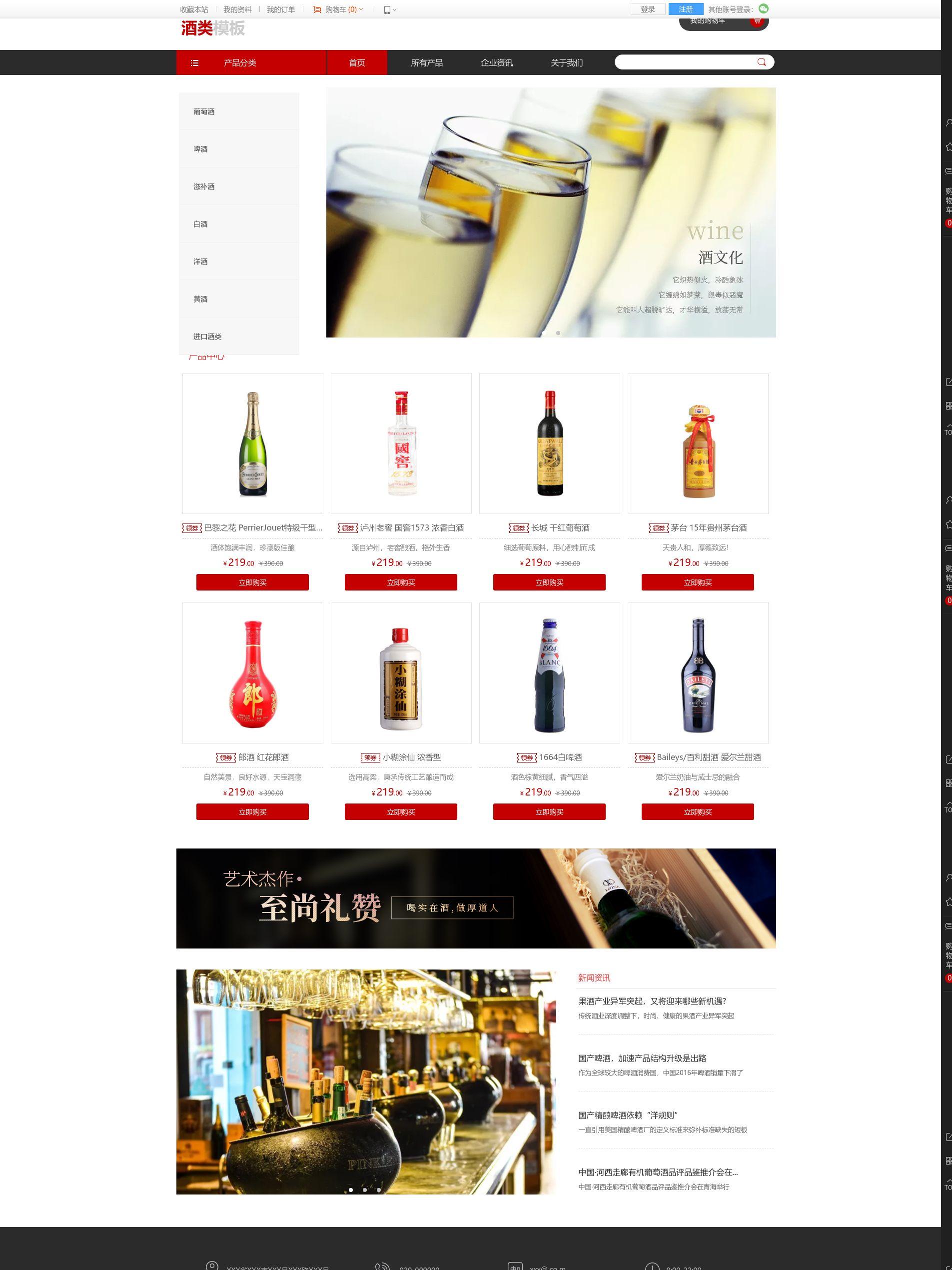Open the 郎酒 红花郎酒 product image
Viewport: 952px width, 1270px height.
tap(252, 673)
